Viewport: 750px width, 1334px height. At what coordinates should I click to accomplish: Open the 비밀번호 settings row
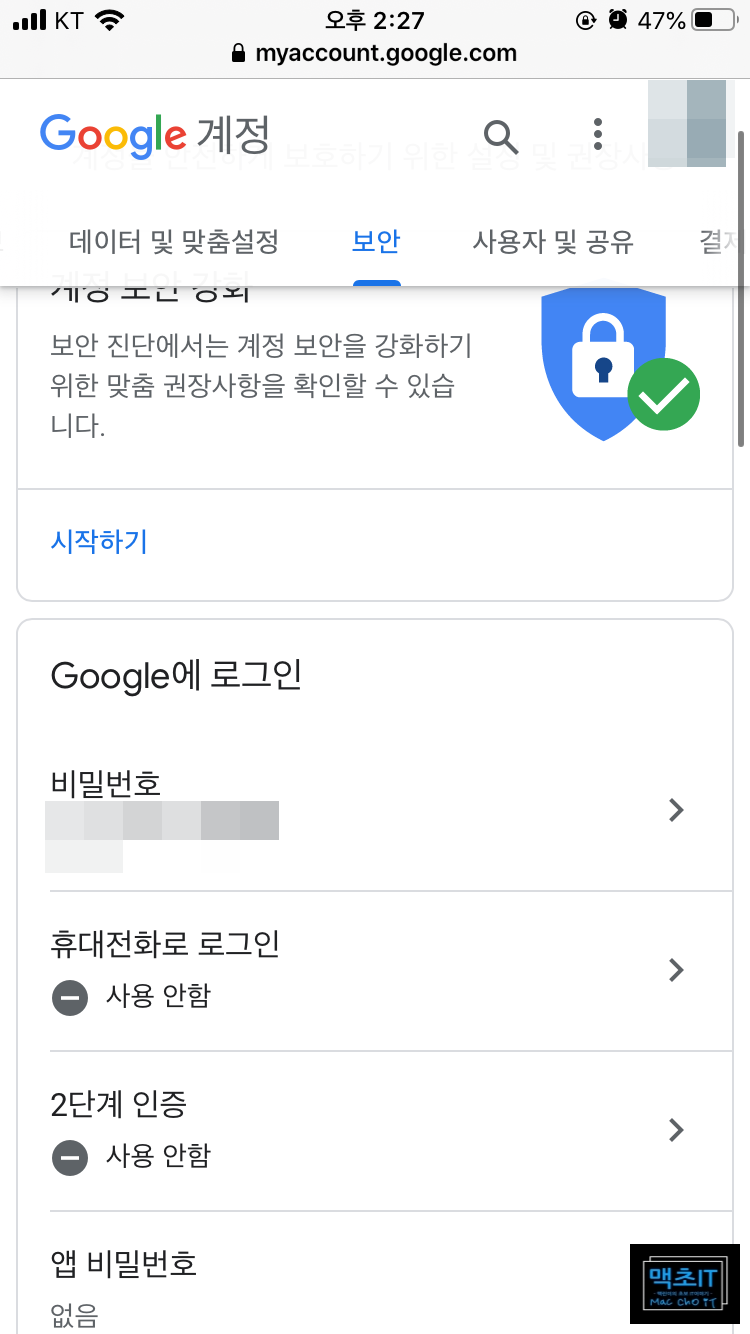(375, 811)
